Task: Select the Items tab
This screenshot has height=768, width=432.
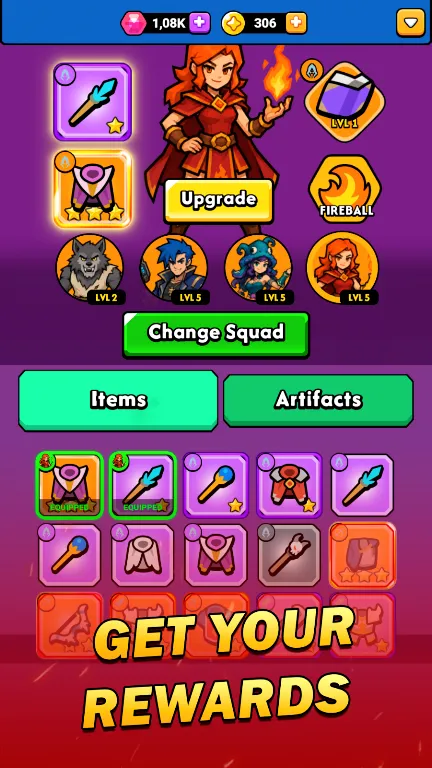Action: tap(118, 400)
